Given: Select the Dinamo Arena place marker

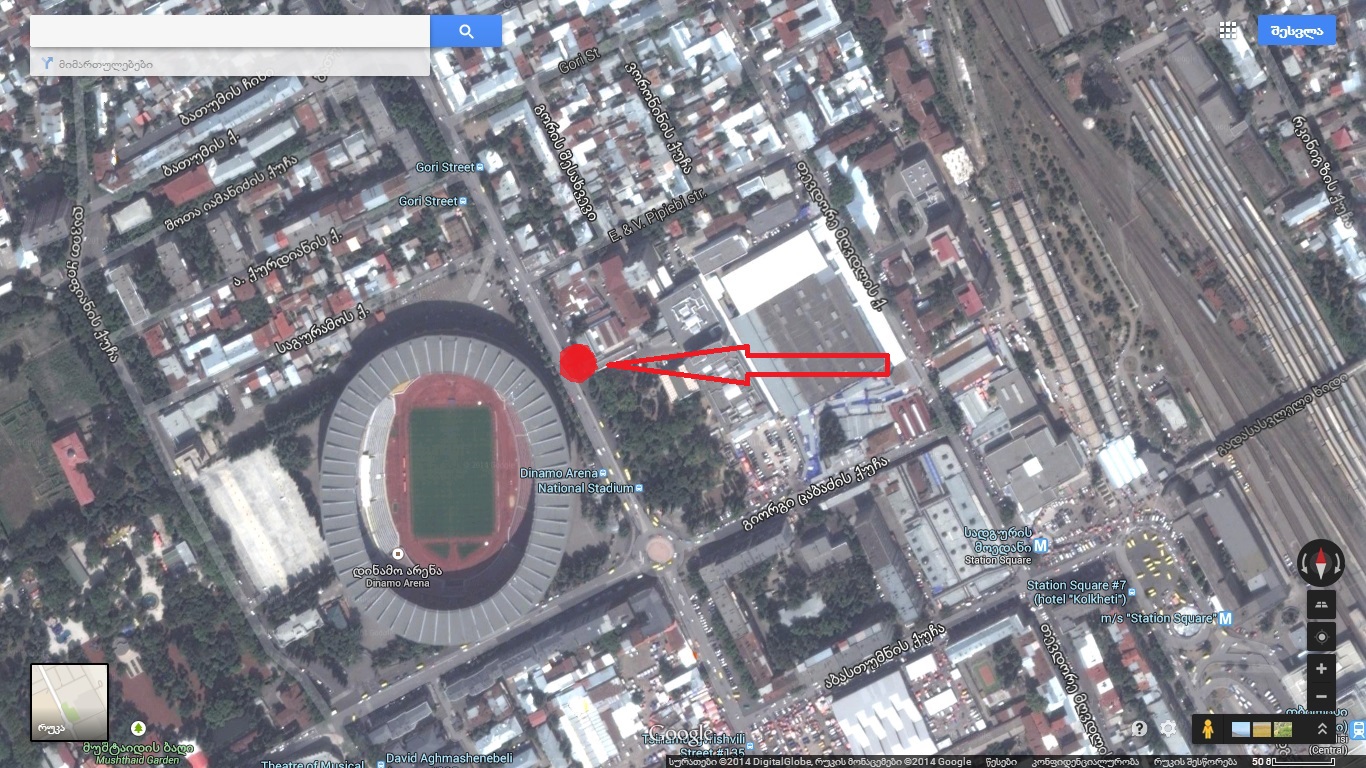Looking at the screenshot, I should pos(398,554).
